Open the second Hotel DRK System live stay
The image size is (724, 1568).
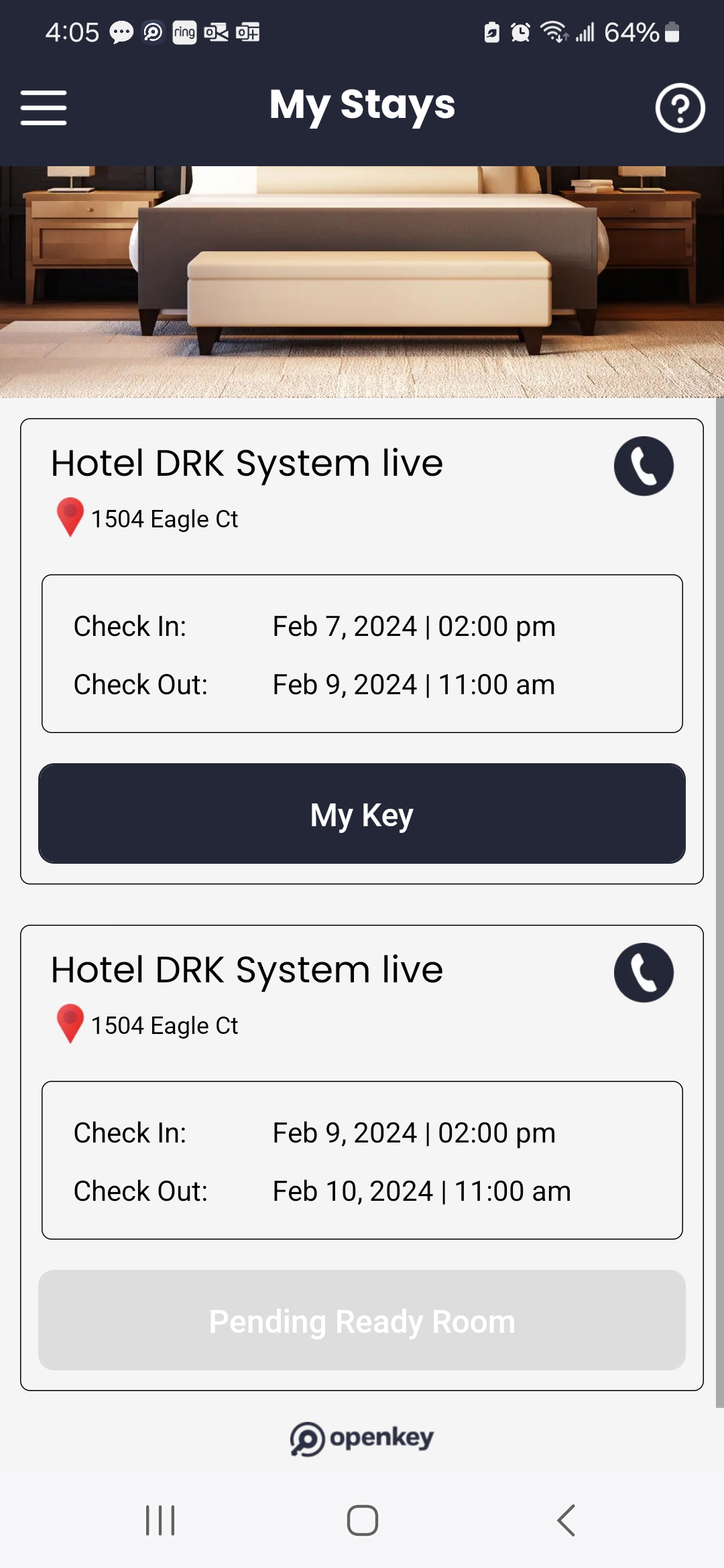pos(247,969)
